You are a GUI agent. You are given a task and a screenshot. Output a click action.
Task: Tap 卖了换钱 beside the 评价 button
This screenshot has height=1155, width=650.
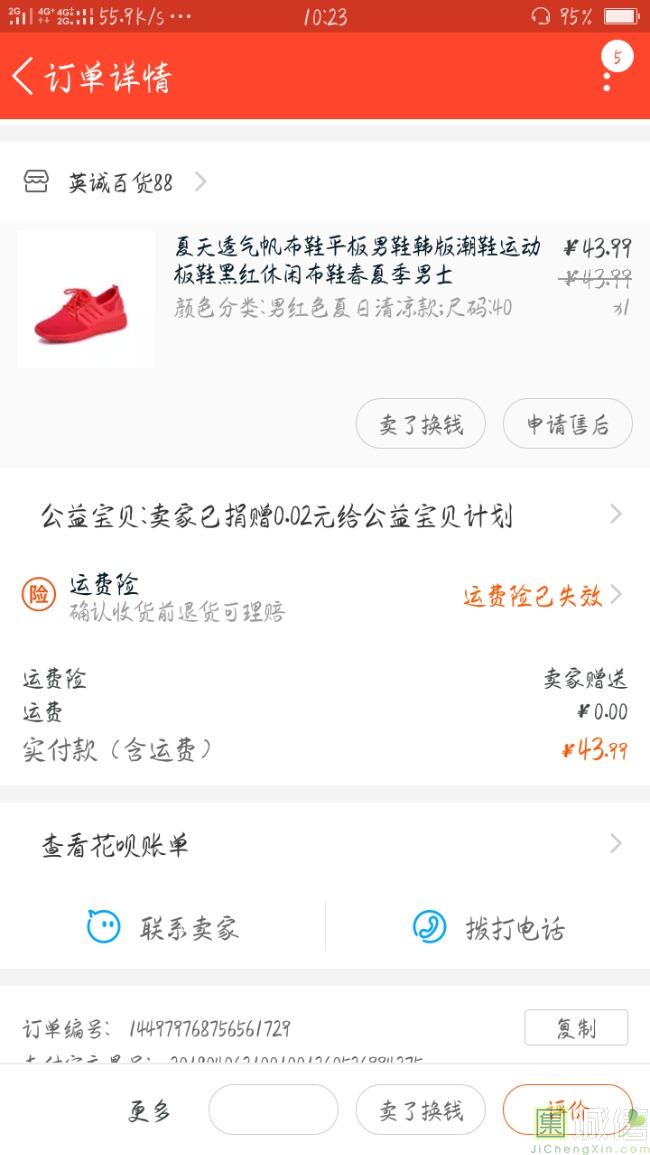pyautogui.click(x=420, y=1110)
